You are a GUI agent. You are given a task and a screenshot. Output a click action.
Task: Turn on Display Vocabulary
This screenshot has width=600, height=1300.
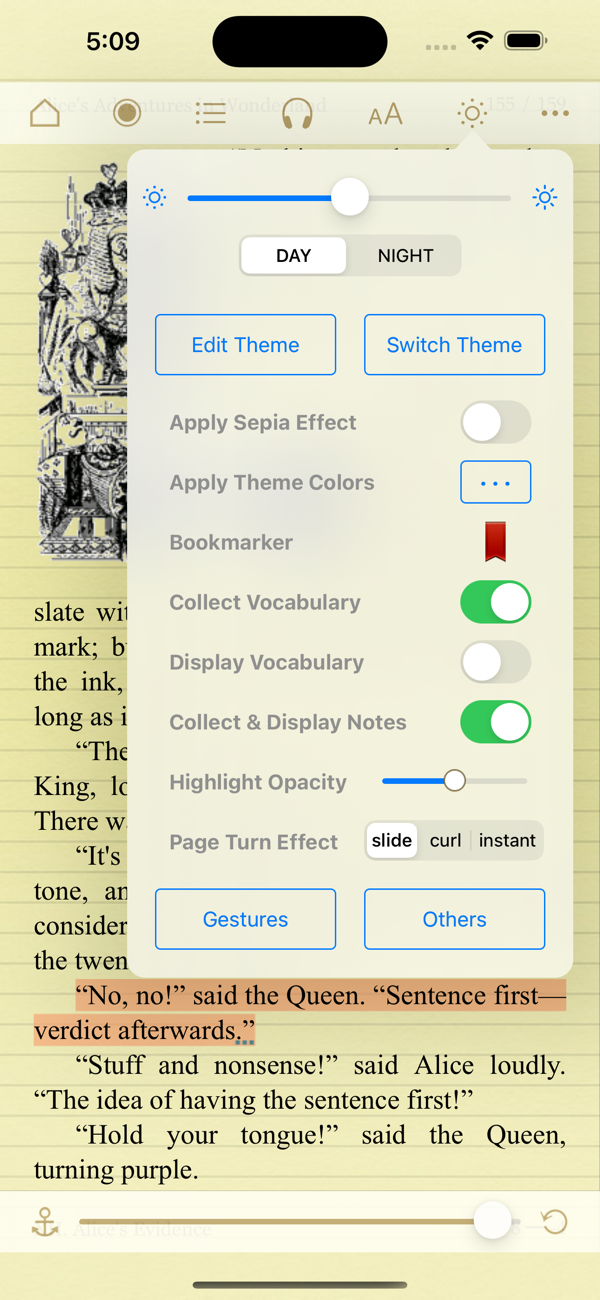[495, 662]
